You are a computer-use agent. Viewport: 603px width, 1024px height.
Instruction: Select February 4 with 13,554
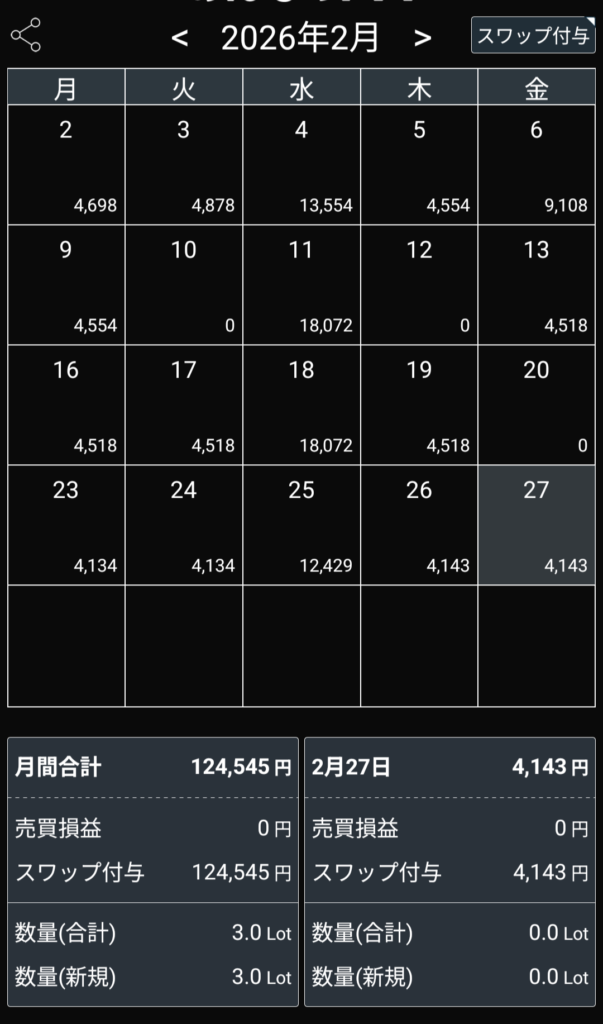point(301,165)
